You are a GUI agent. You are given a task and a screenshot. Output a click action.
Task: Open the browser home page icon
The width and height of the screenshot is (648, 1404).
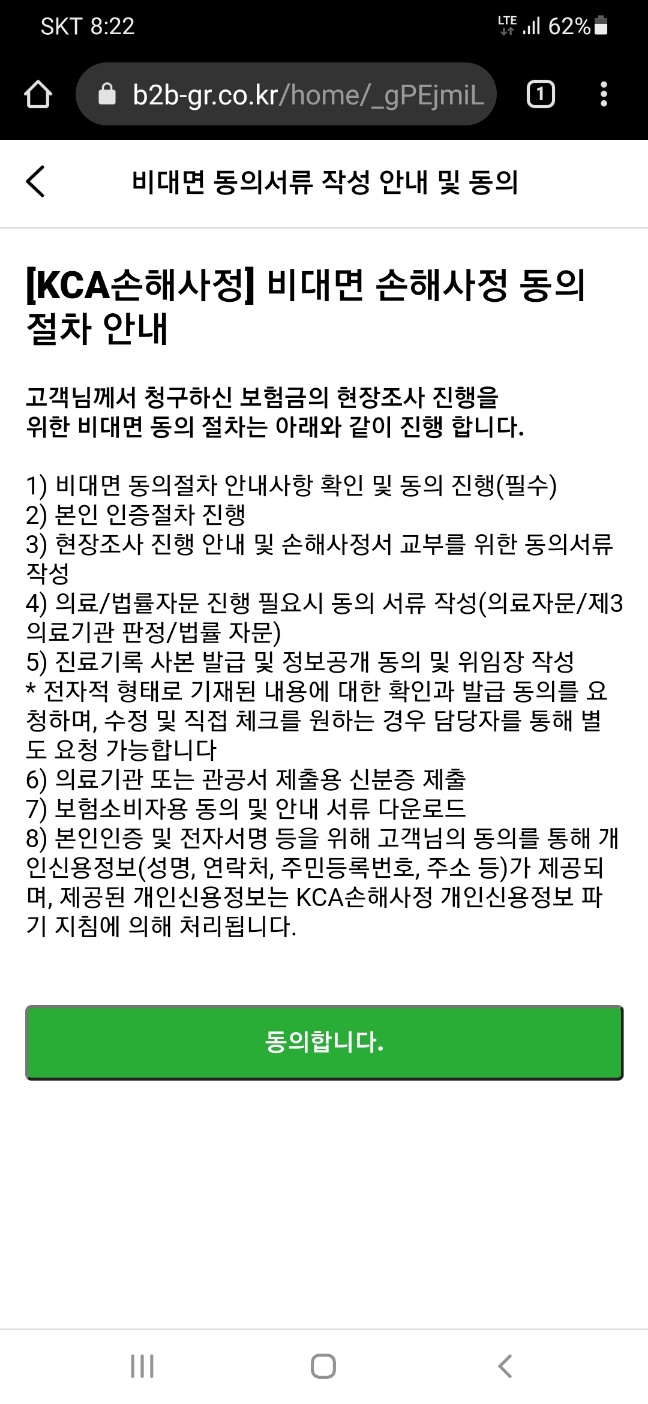click(38, 95)
